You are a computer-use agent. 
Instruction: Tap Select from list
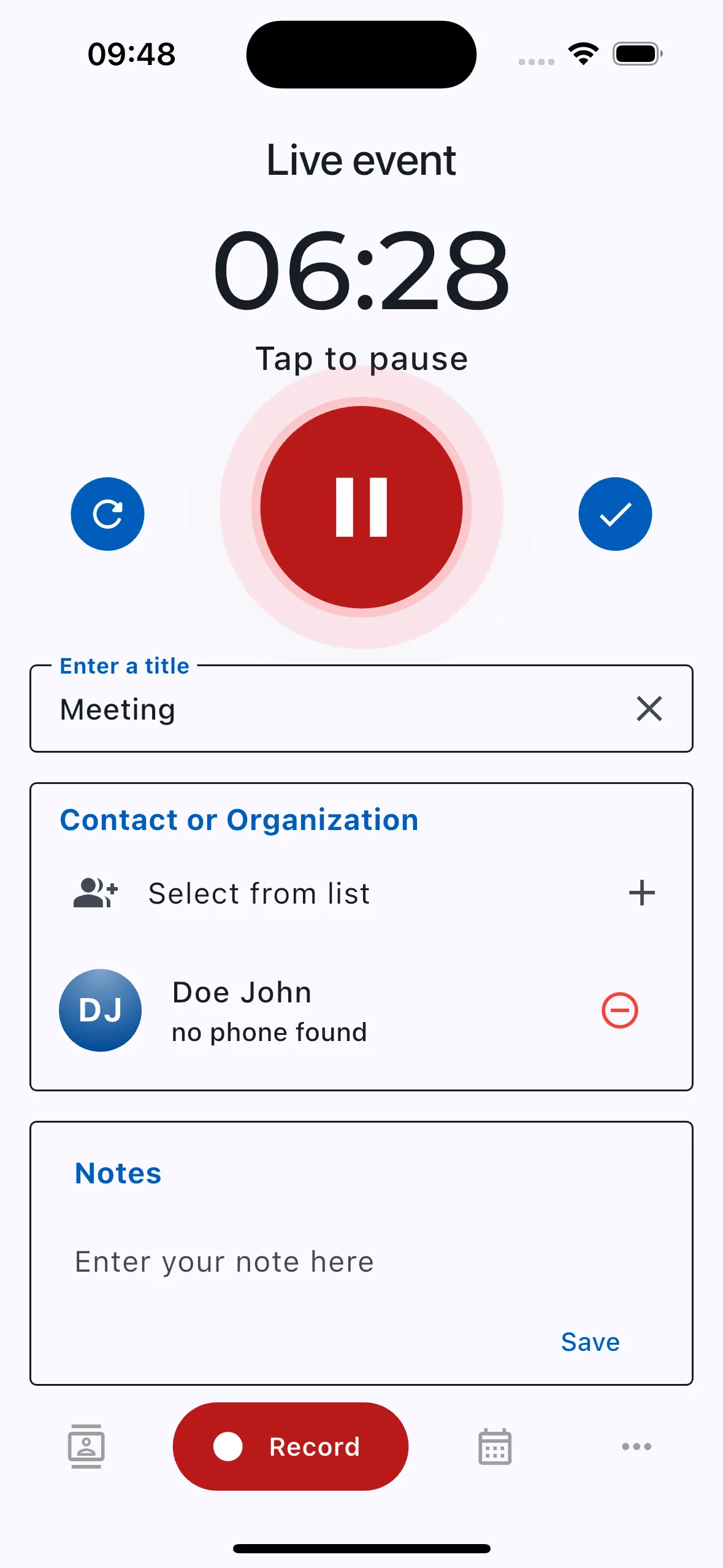[258, 893]
